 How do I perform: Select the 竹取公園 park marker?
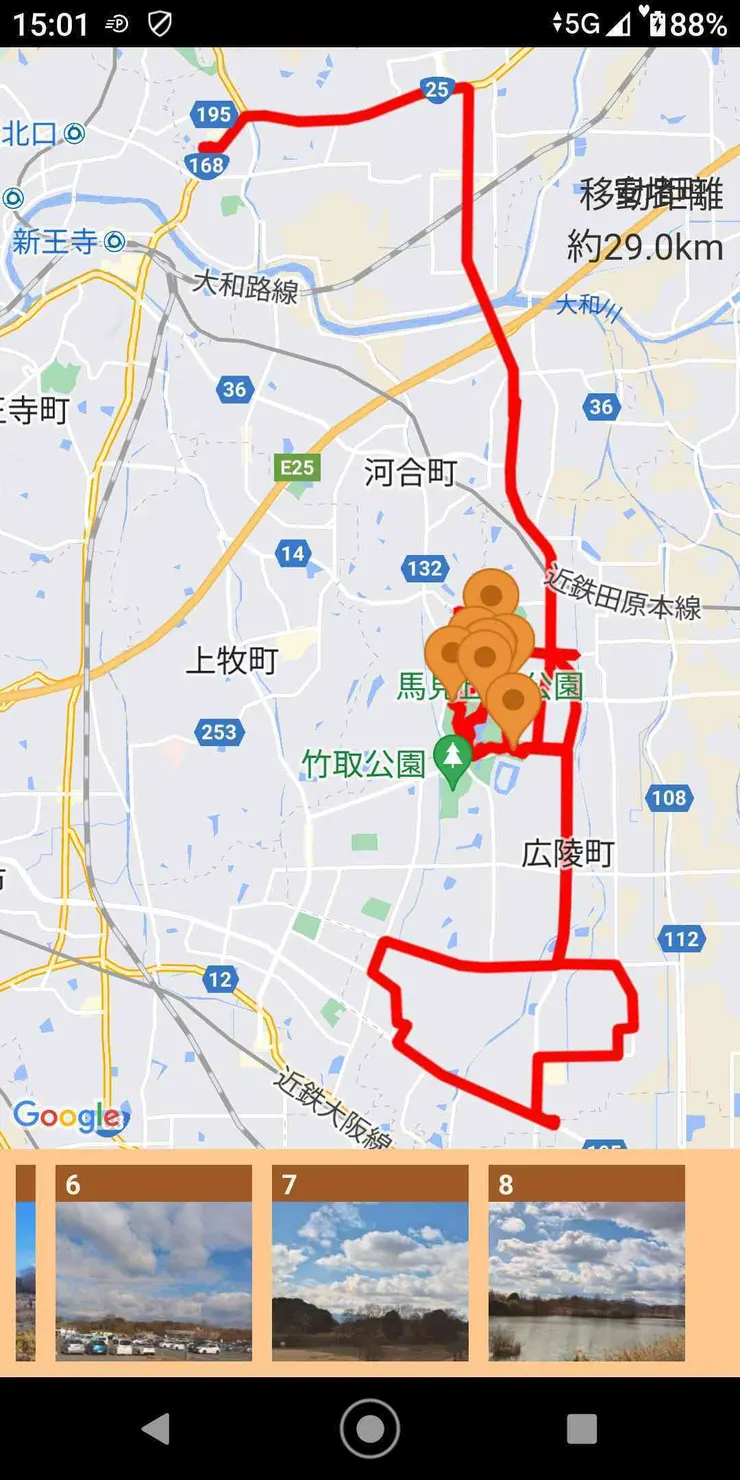[453, 759]
